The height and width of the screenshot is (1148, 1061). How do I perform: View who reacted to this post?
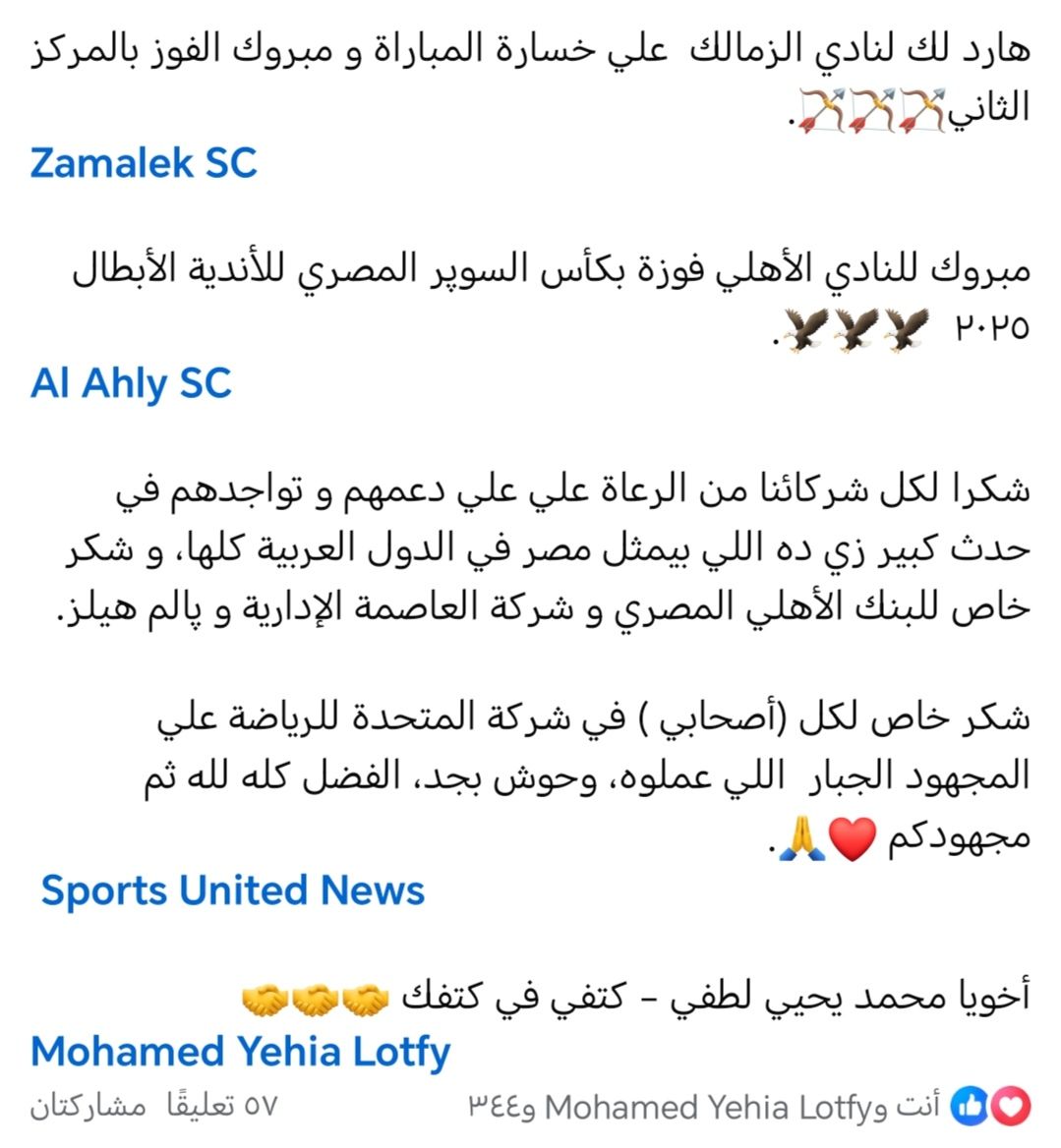tap(747, 1108)
